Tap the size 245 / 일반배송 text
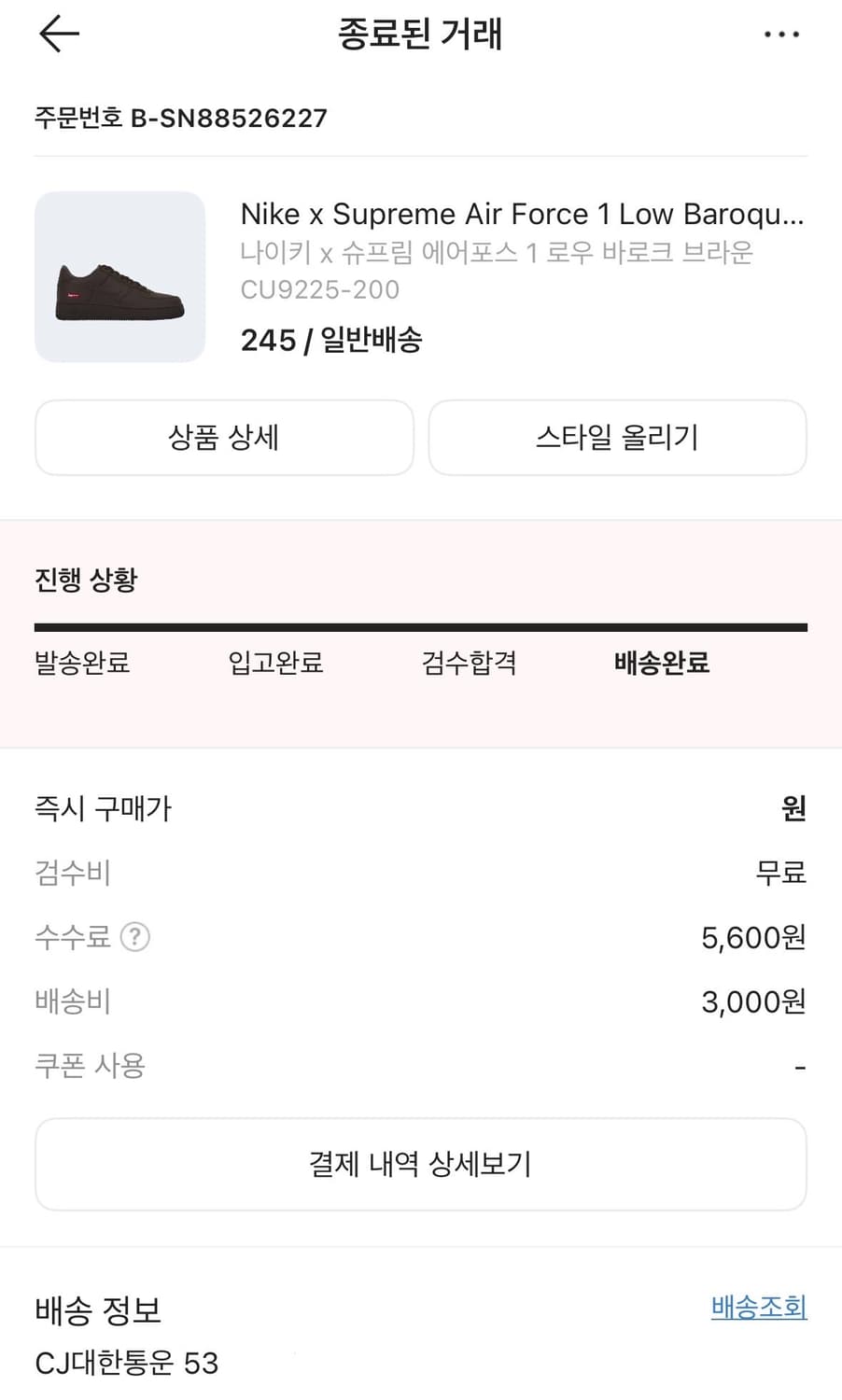This screenshot has height=1400, width=842. [330, 340]
